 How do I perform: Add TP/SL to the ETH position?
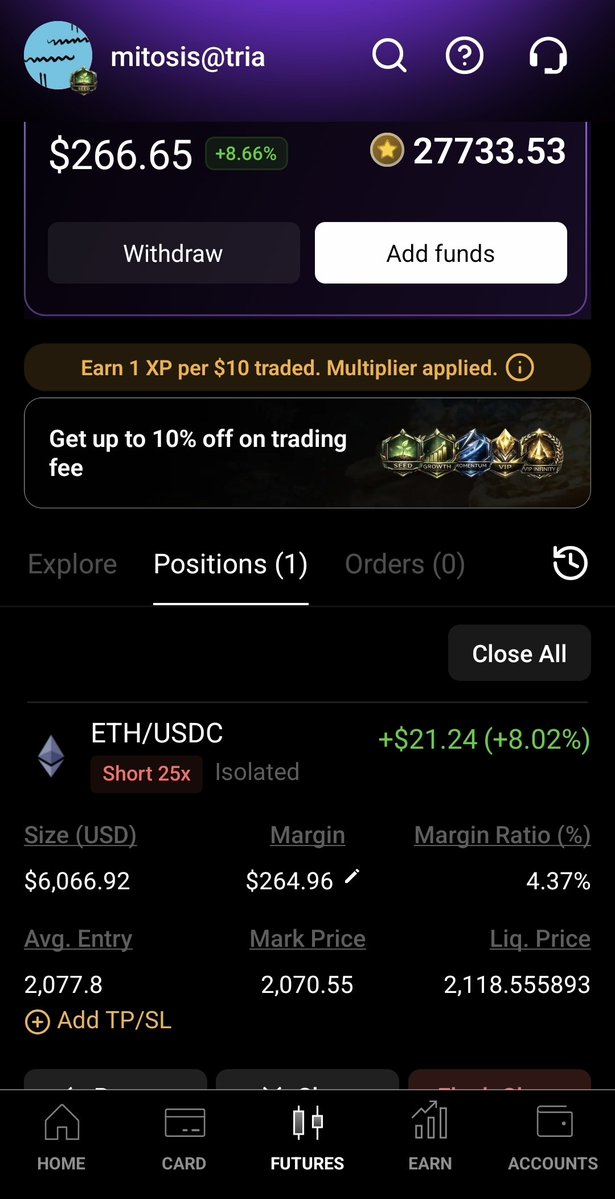(98, 1021)
